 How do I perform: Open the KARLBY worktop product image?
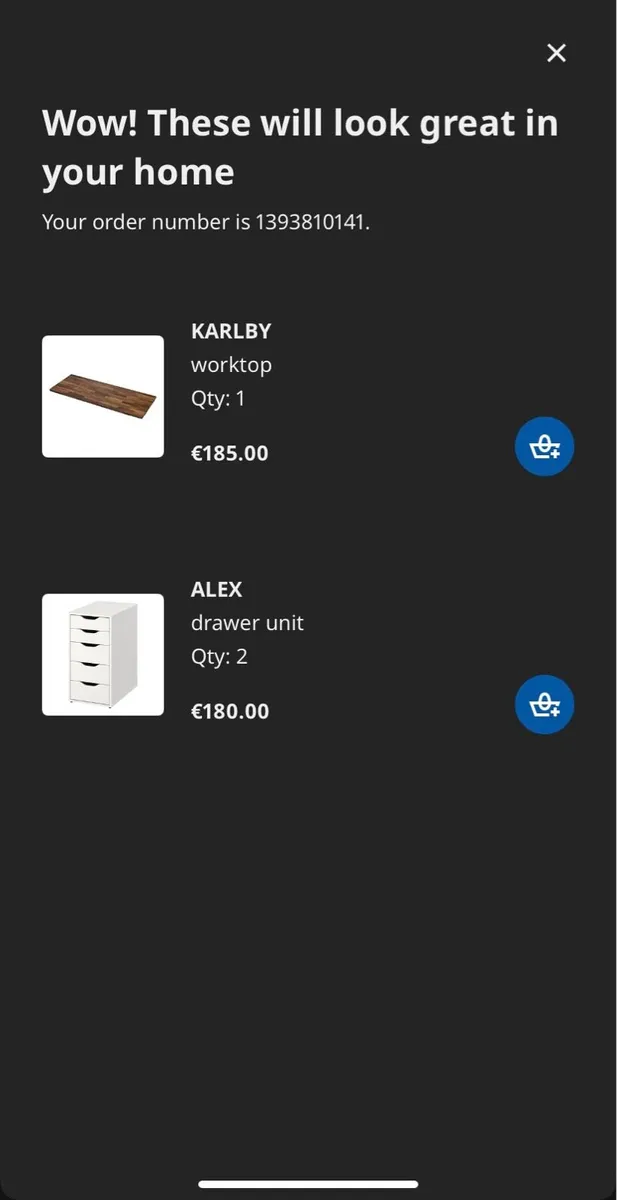(x=103, y=396)
